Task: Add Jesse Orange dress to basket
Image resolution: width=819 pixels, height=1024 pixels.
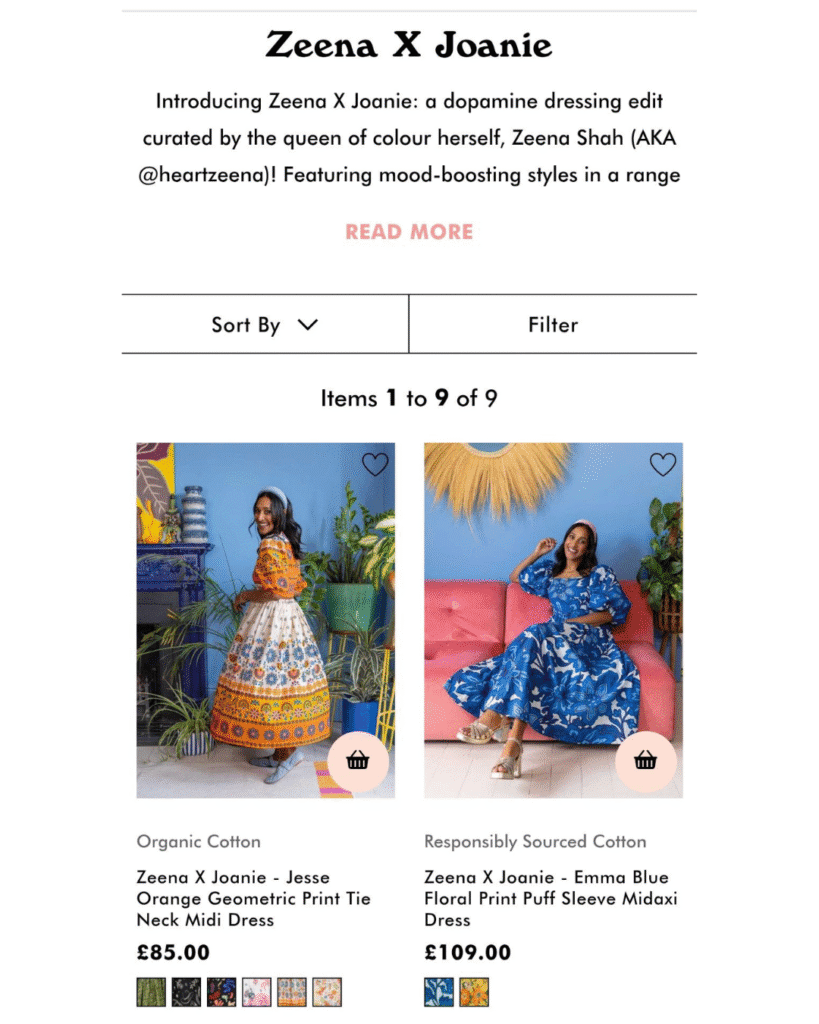Action: pos(358,762)
